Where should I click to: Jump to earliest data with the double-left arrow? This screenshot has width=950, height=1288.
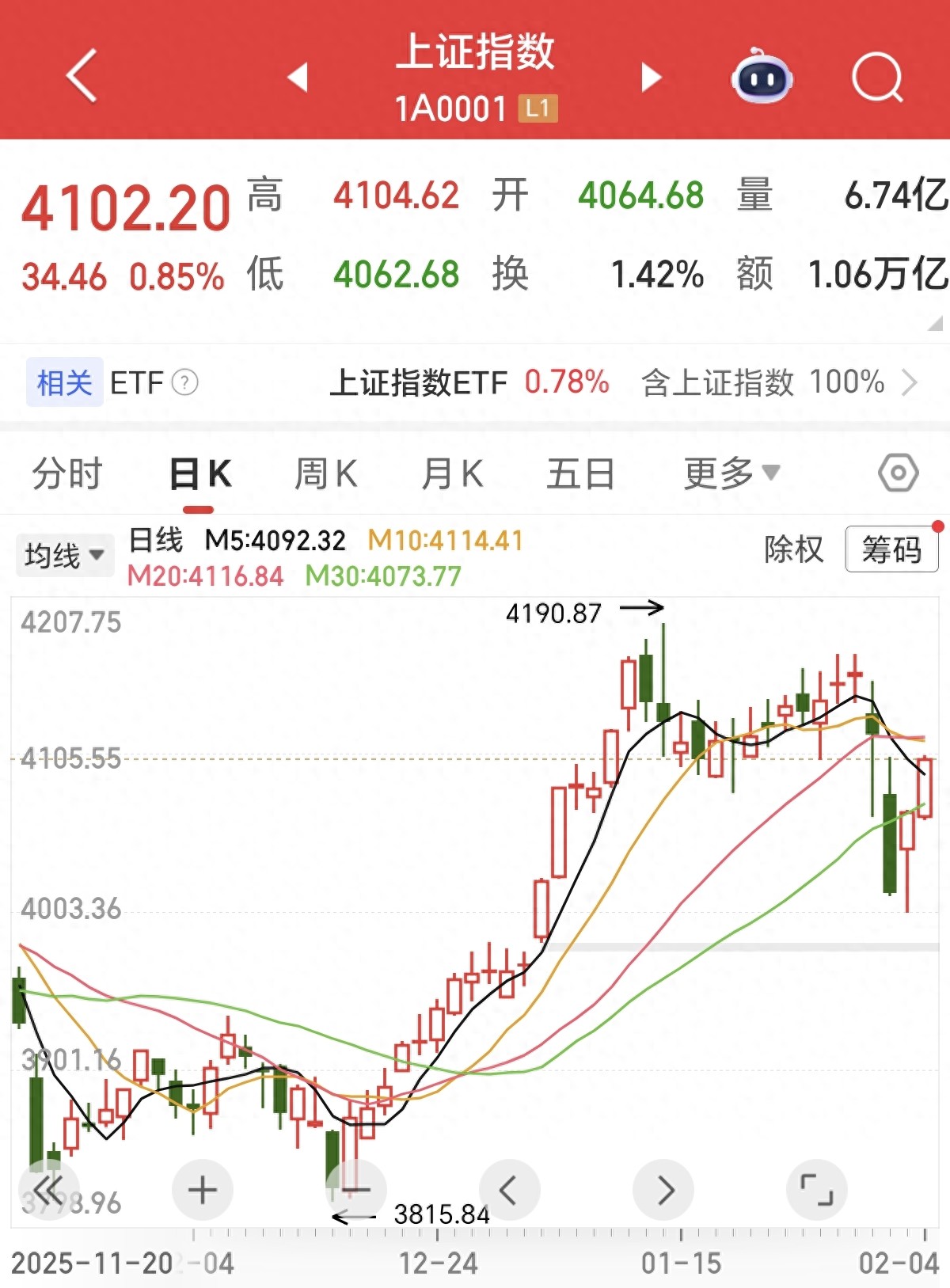point(49,1188)
